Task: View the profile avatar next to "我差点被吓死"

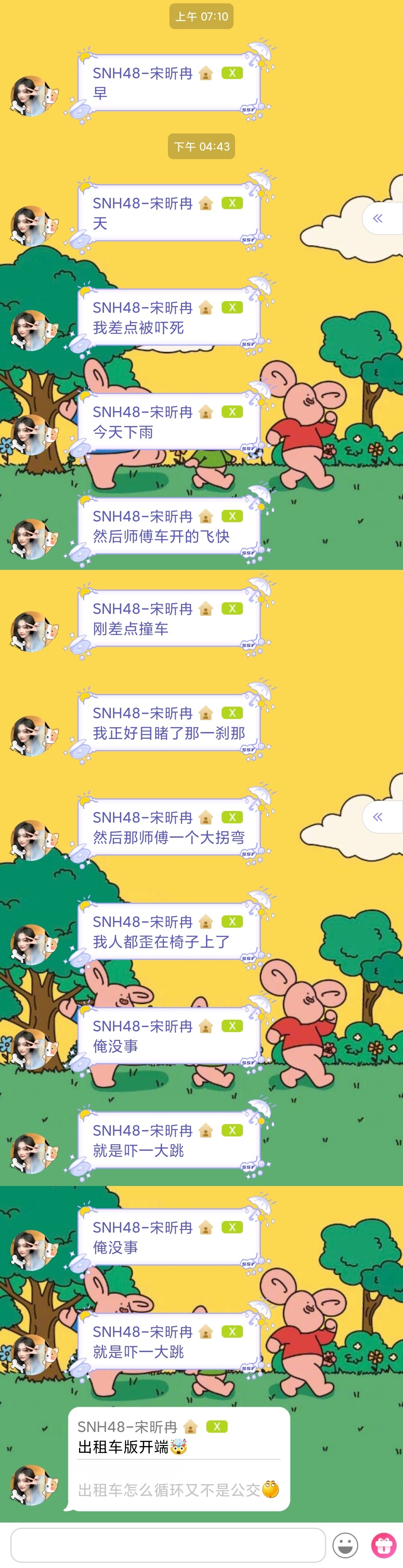Action: pyautogui.click(x=30, y=331)
